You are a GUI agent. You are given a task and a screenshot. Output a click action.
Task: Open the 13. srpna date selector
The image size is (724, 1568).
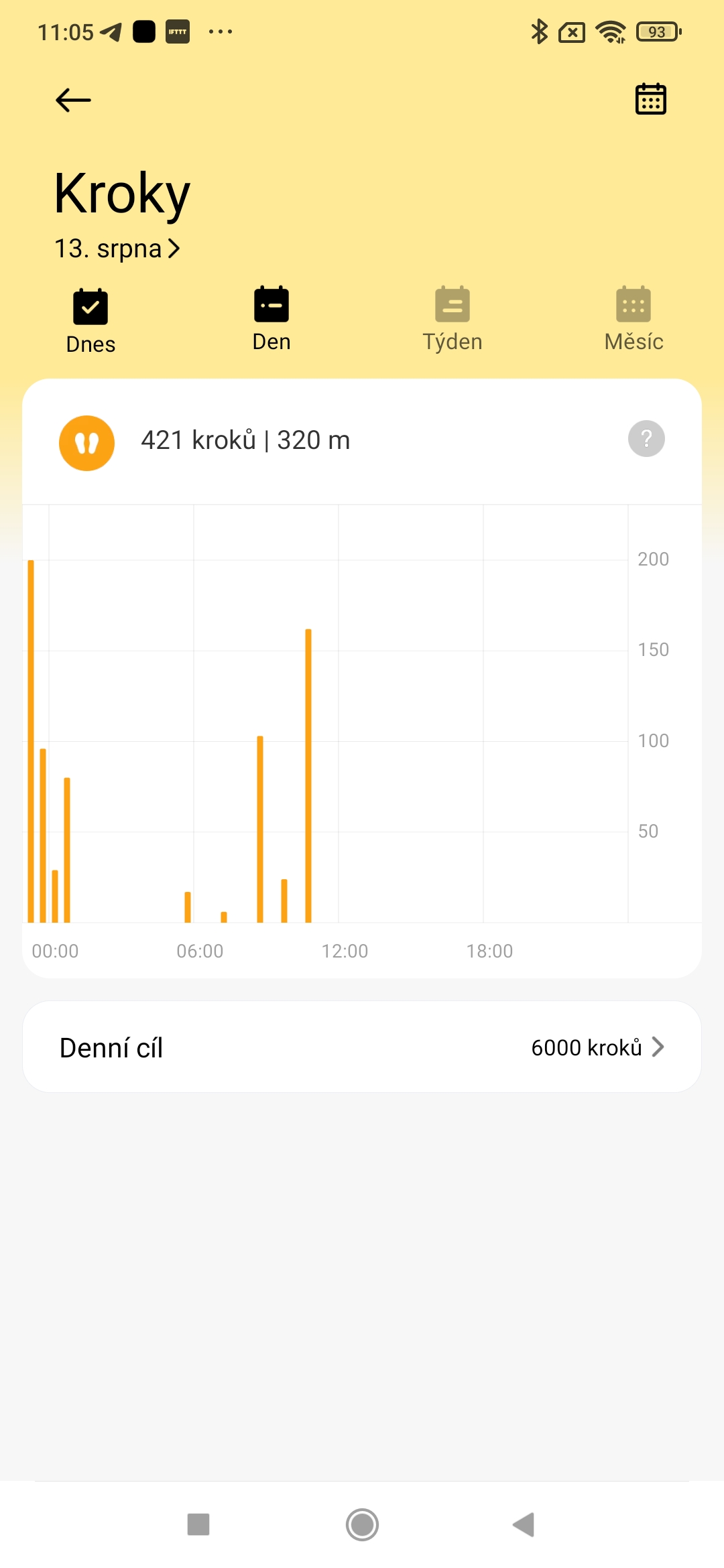coord(117,249)
